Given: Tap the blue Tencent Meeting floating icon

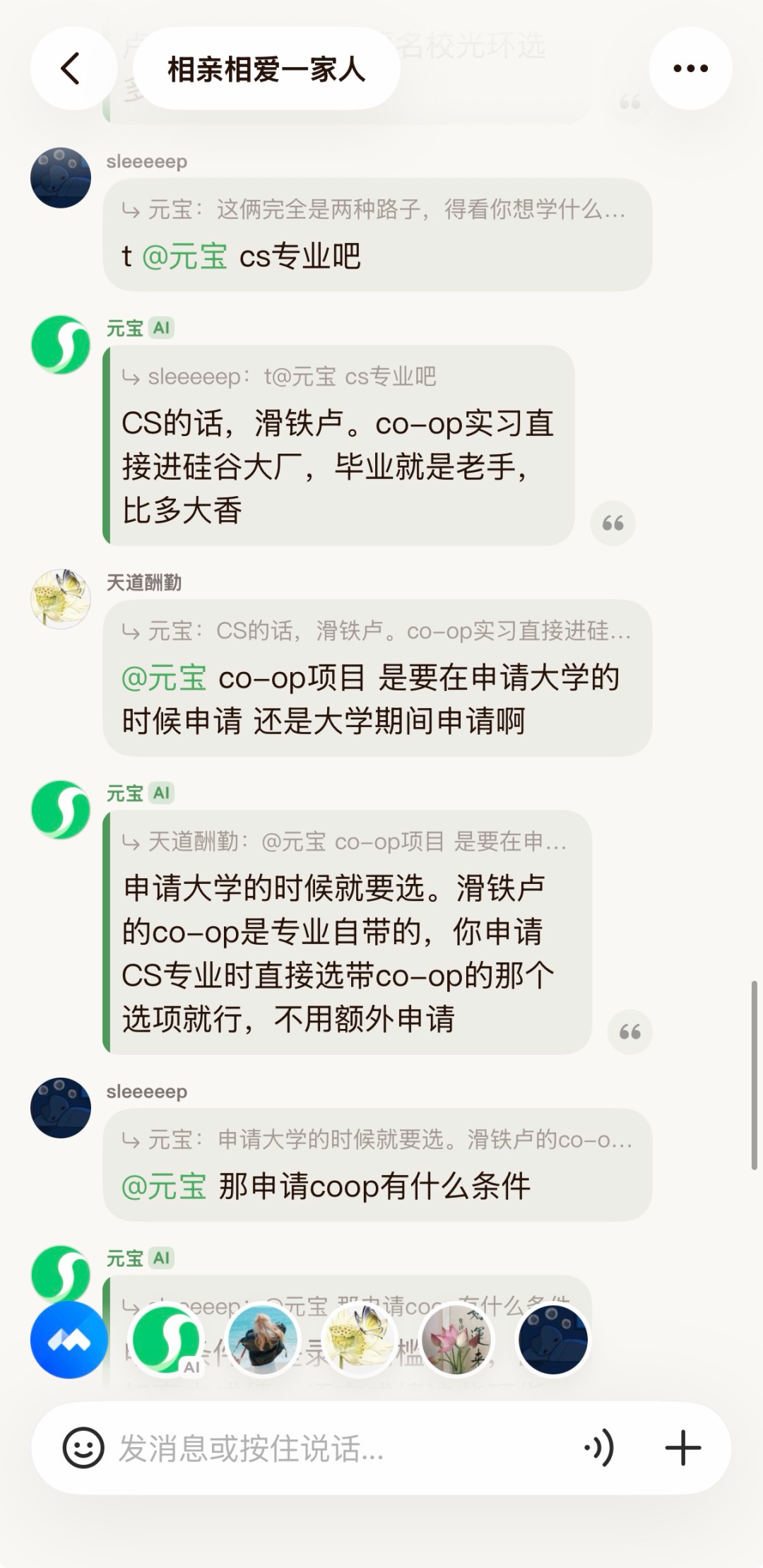Looking at the screenshot, I should (x=69, y=1340).
